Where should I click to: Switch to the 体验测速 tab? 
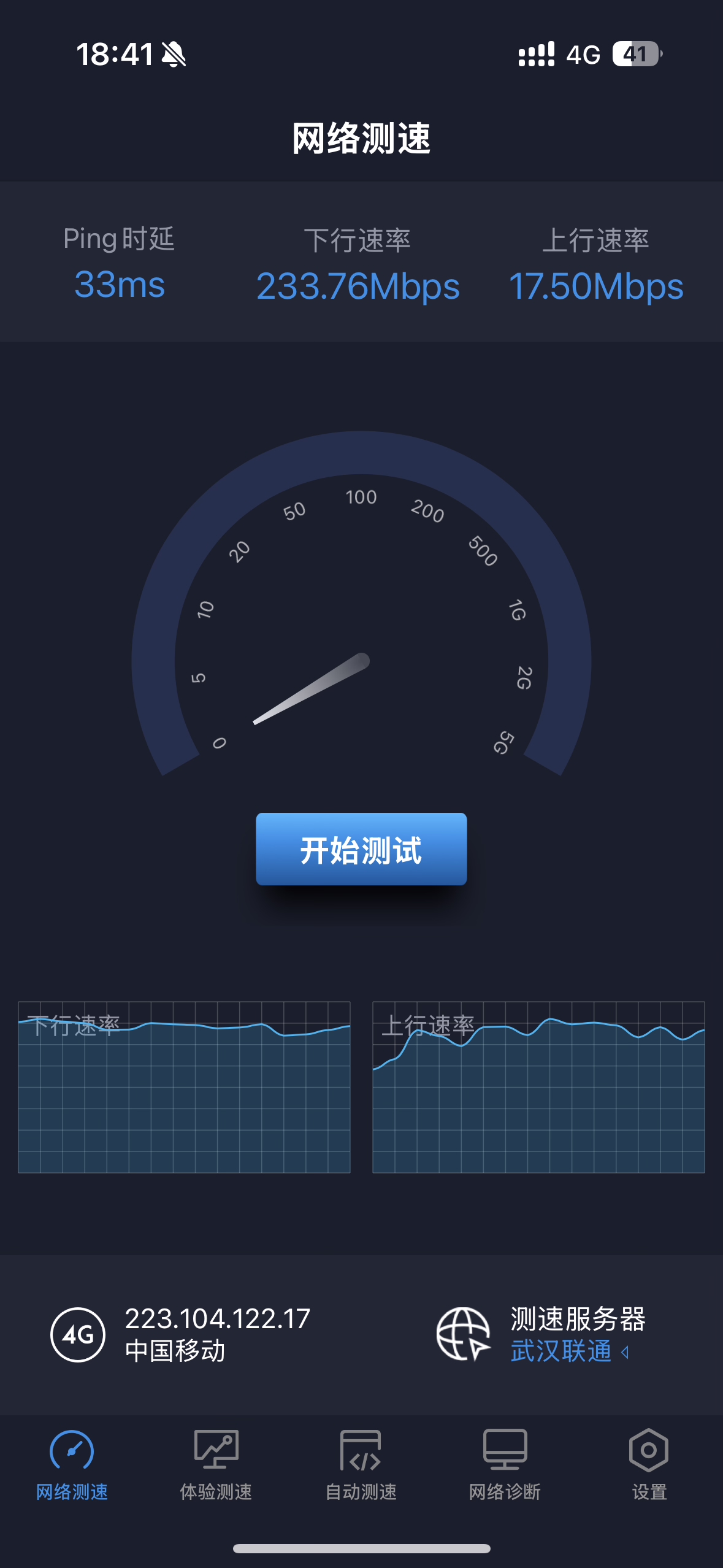216,1464
